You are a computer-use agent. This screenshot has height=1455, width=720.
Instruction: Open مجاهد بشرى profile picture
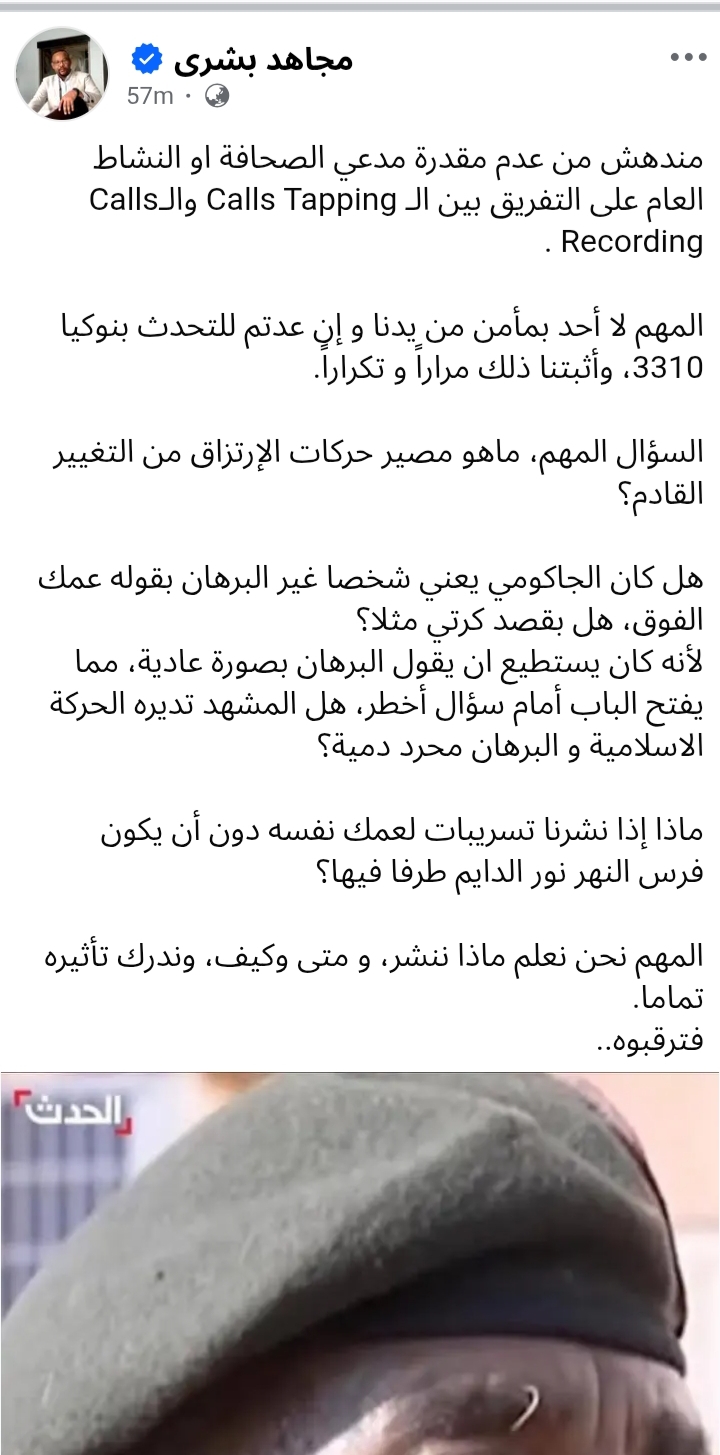(x=62, y=74)
